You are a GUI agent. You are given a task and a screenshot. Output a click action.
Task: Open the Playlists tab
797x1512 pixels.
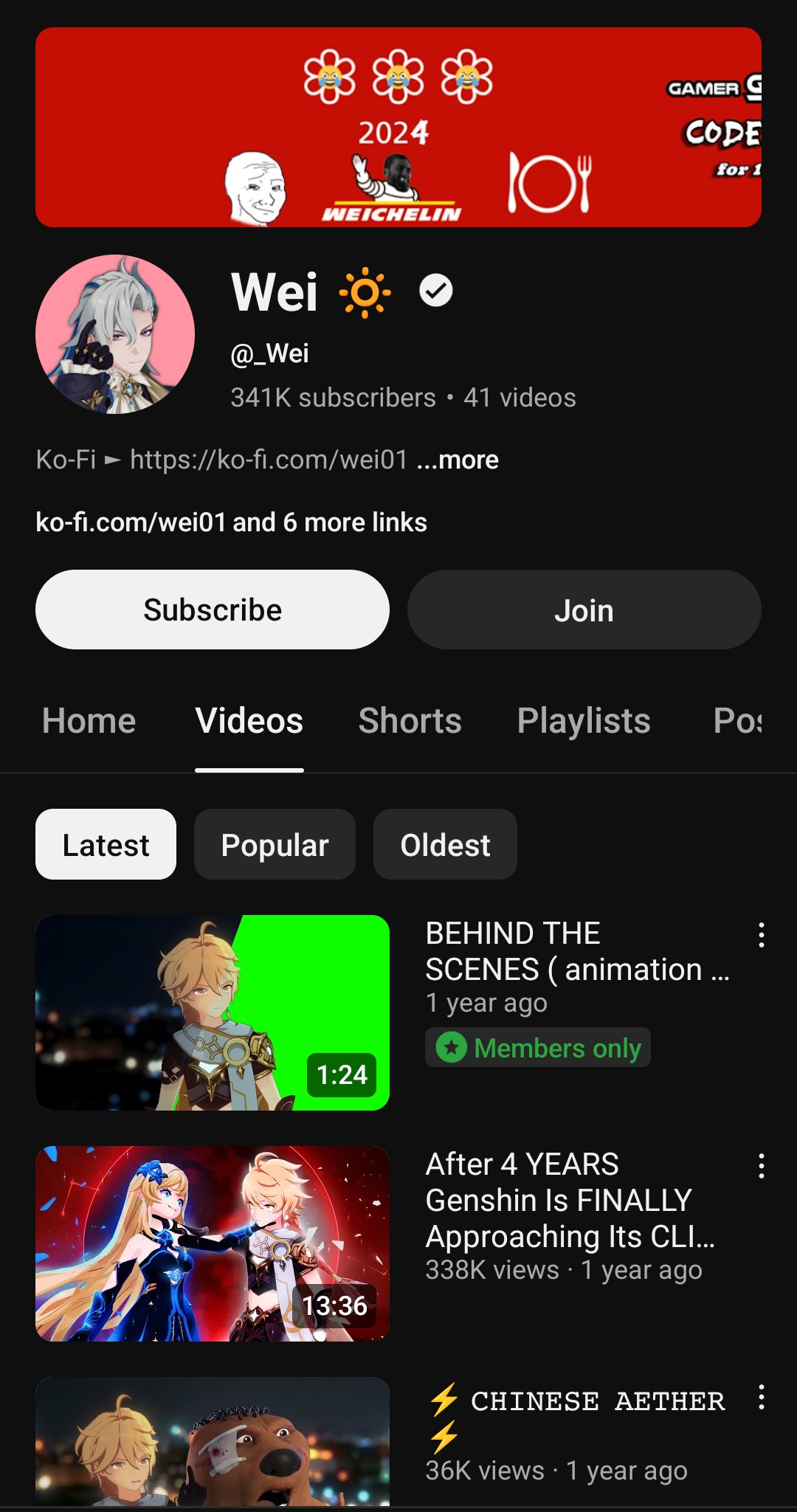pos(584,721)
